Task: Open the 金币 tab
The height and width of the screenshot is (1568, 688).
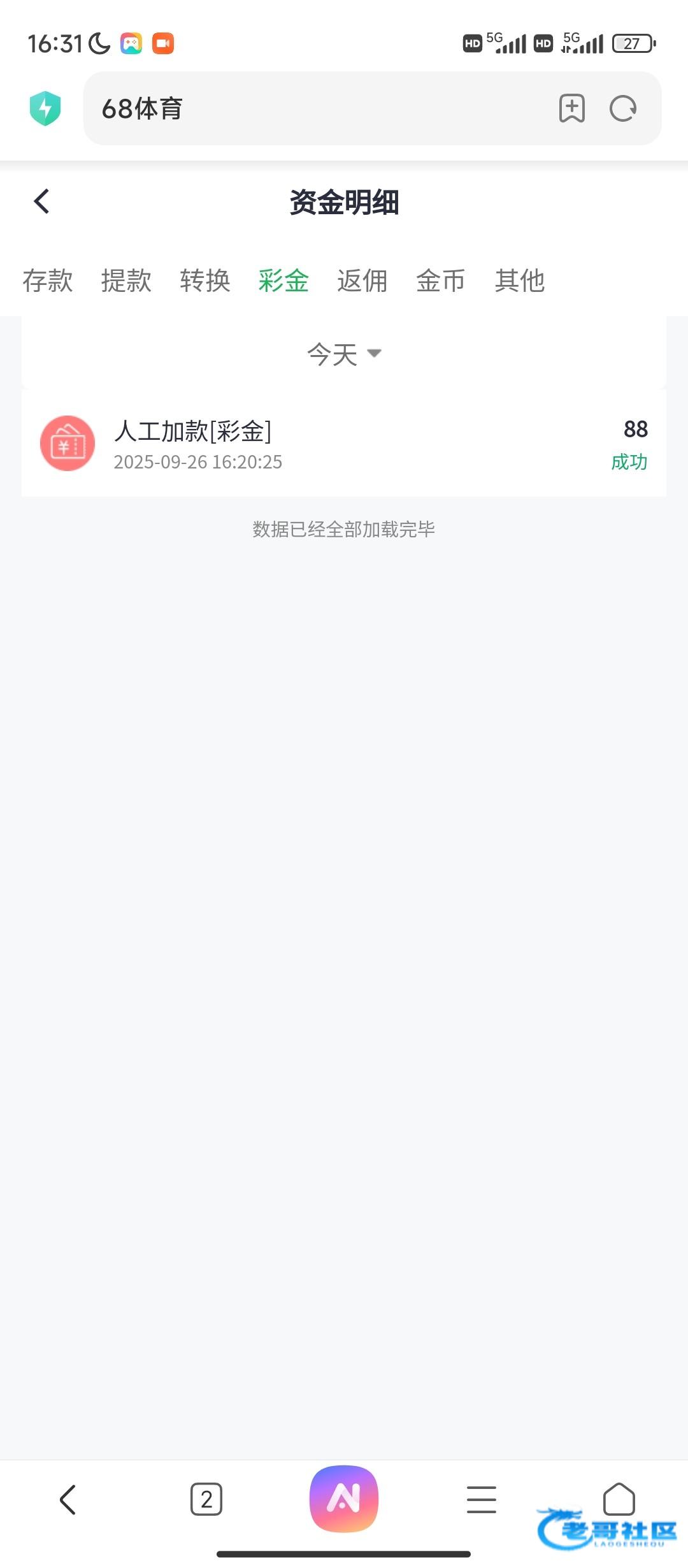Action: coord(441,280)
